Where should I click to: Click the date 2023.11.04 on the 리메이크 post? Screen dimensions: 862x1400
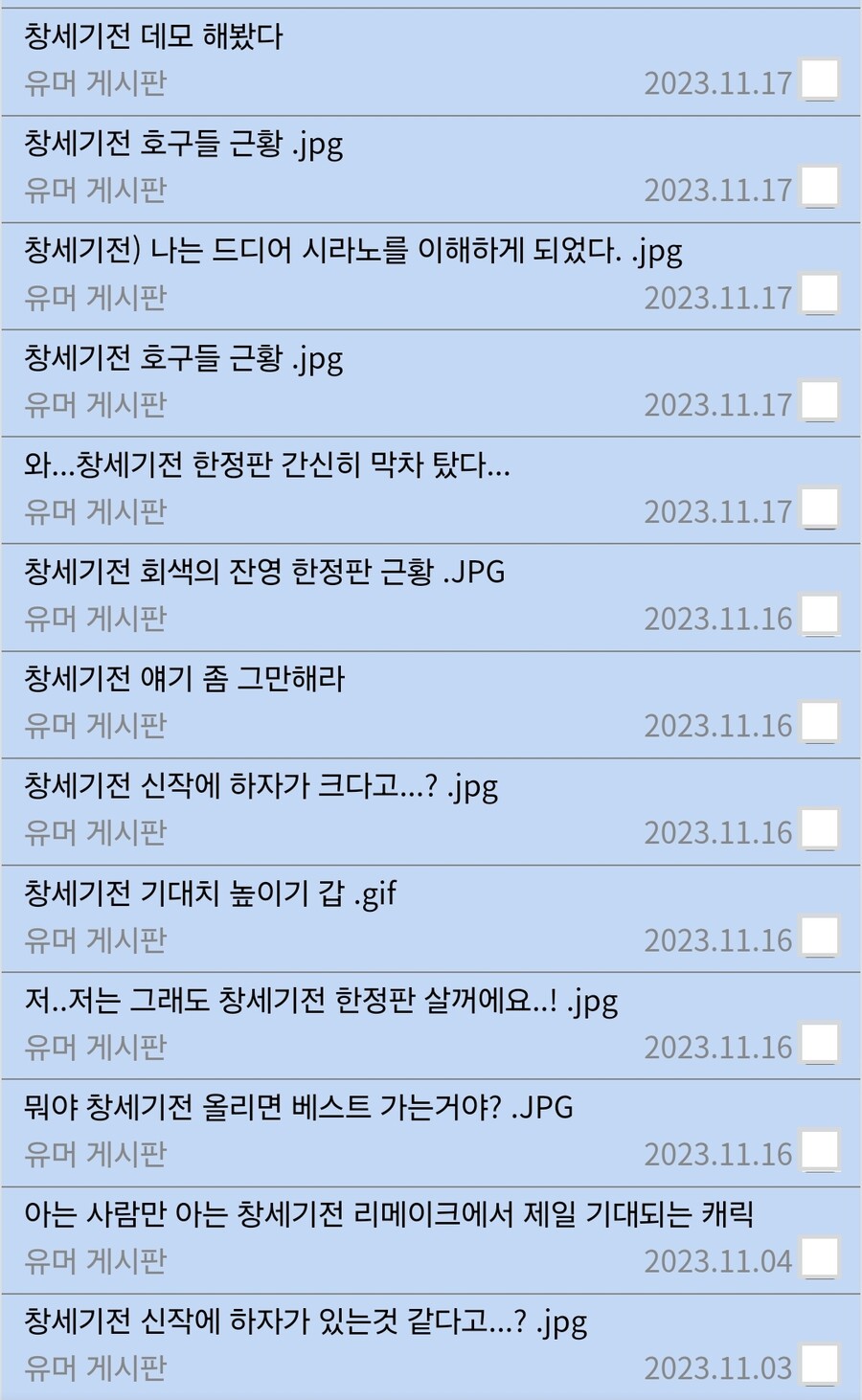(x=719, y=1261)
